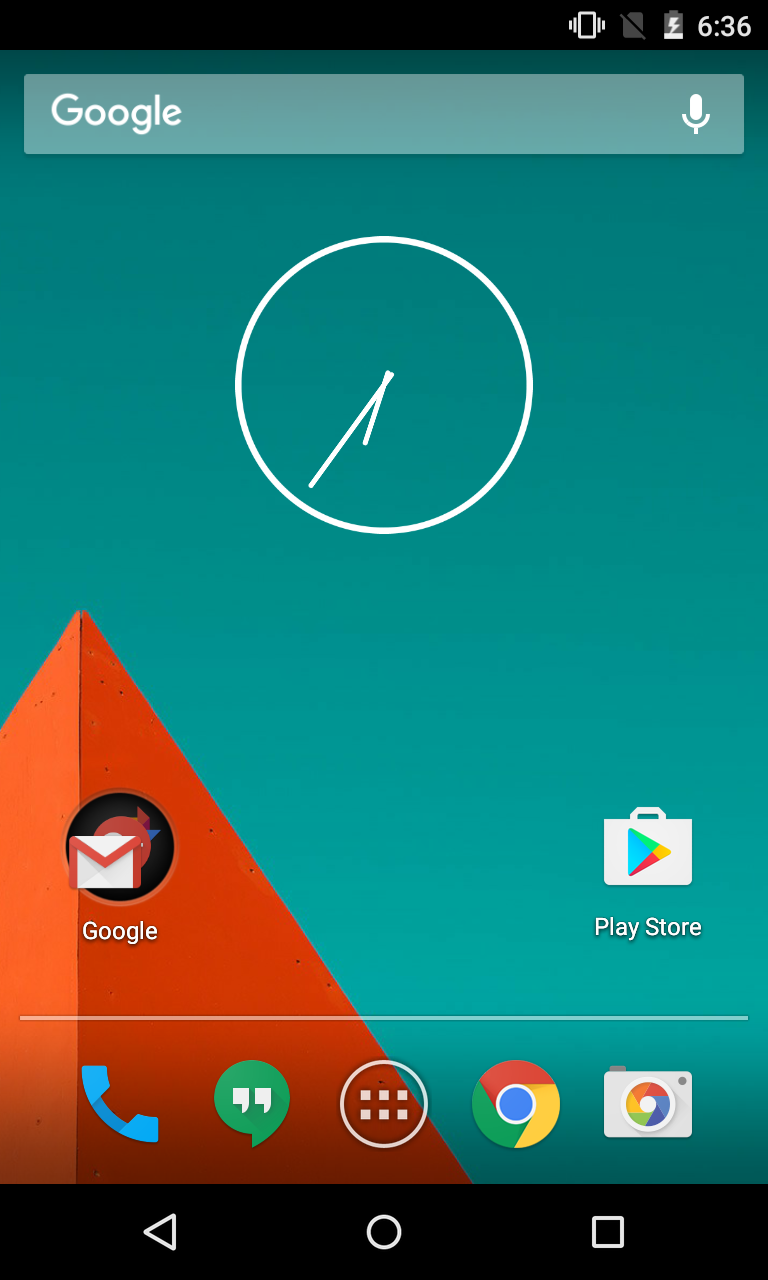Open the Google apps folder
This screenshot has width=768, height=1280.
[x=120, y=848]
